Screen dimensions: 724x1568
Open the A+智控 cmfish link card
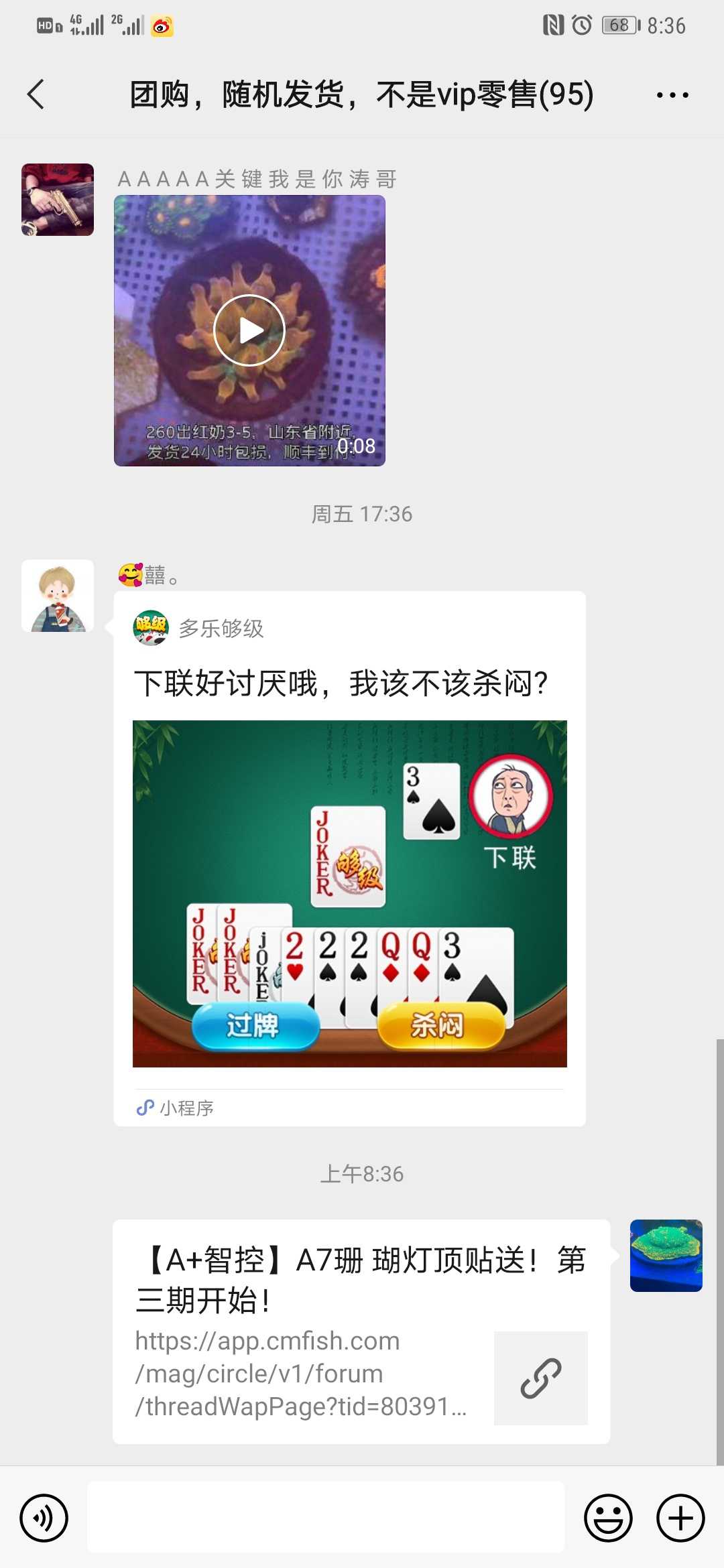(361, 1331)
